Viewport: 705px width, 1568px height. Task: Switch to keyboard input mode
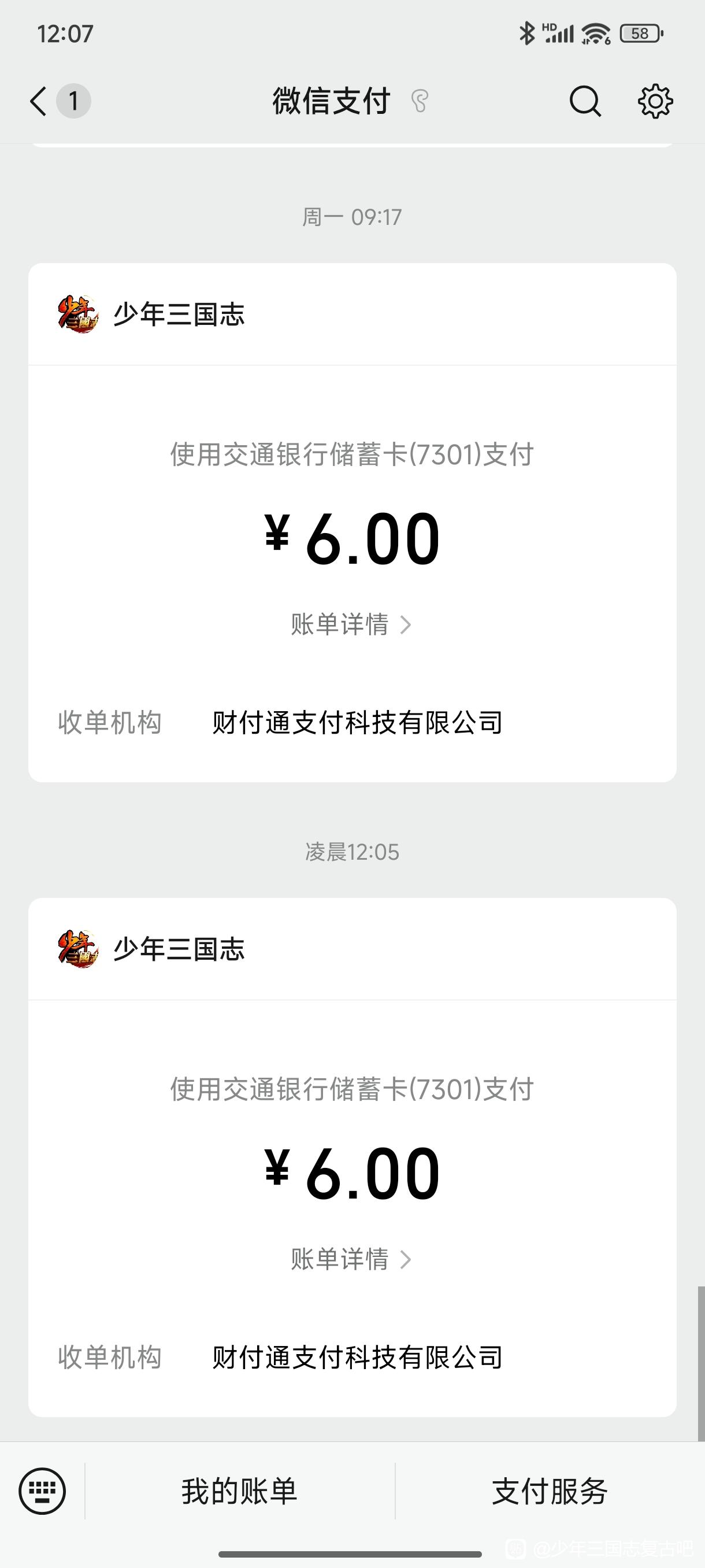pos(42,1491)
